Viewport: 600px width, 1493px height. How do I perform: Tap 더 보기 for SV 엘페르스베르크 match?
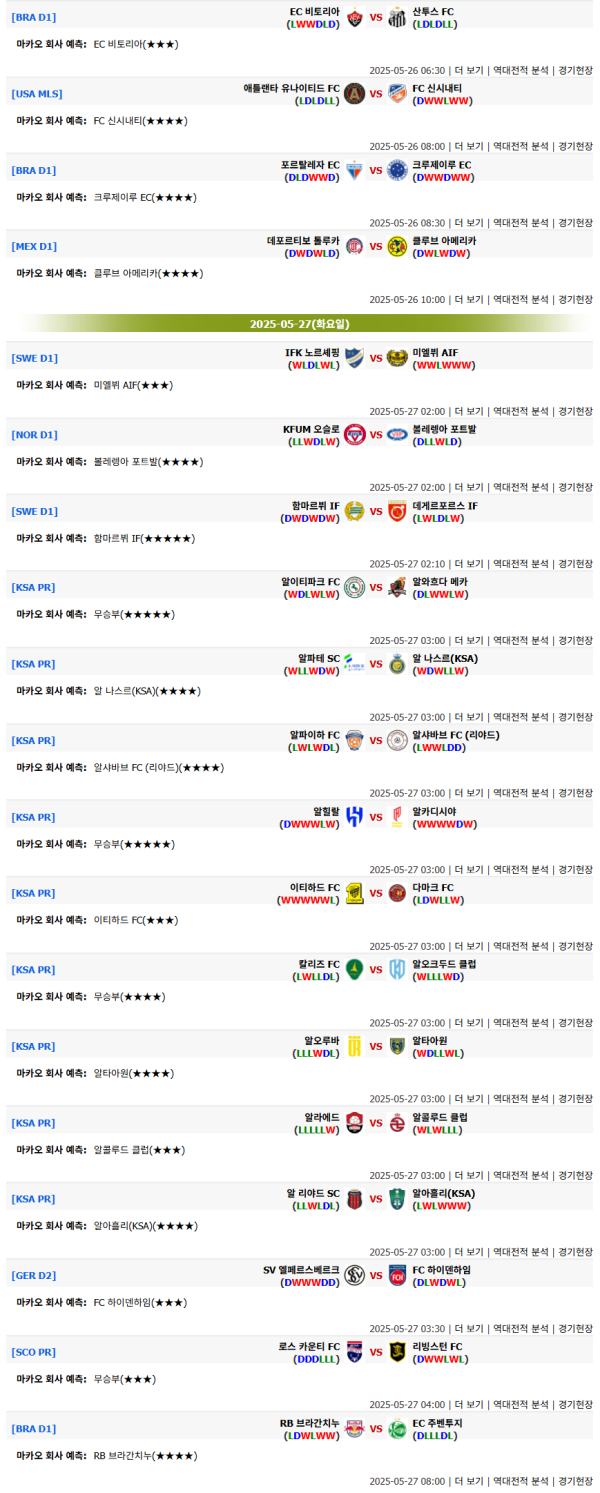468,1329
